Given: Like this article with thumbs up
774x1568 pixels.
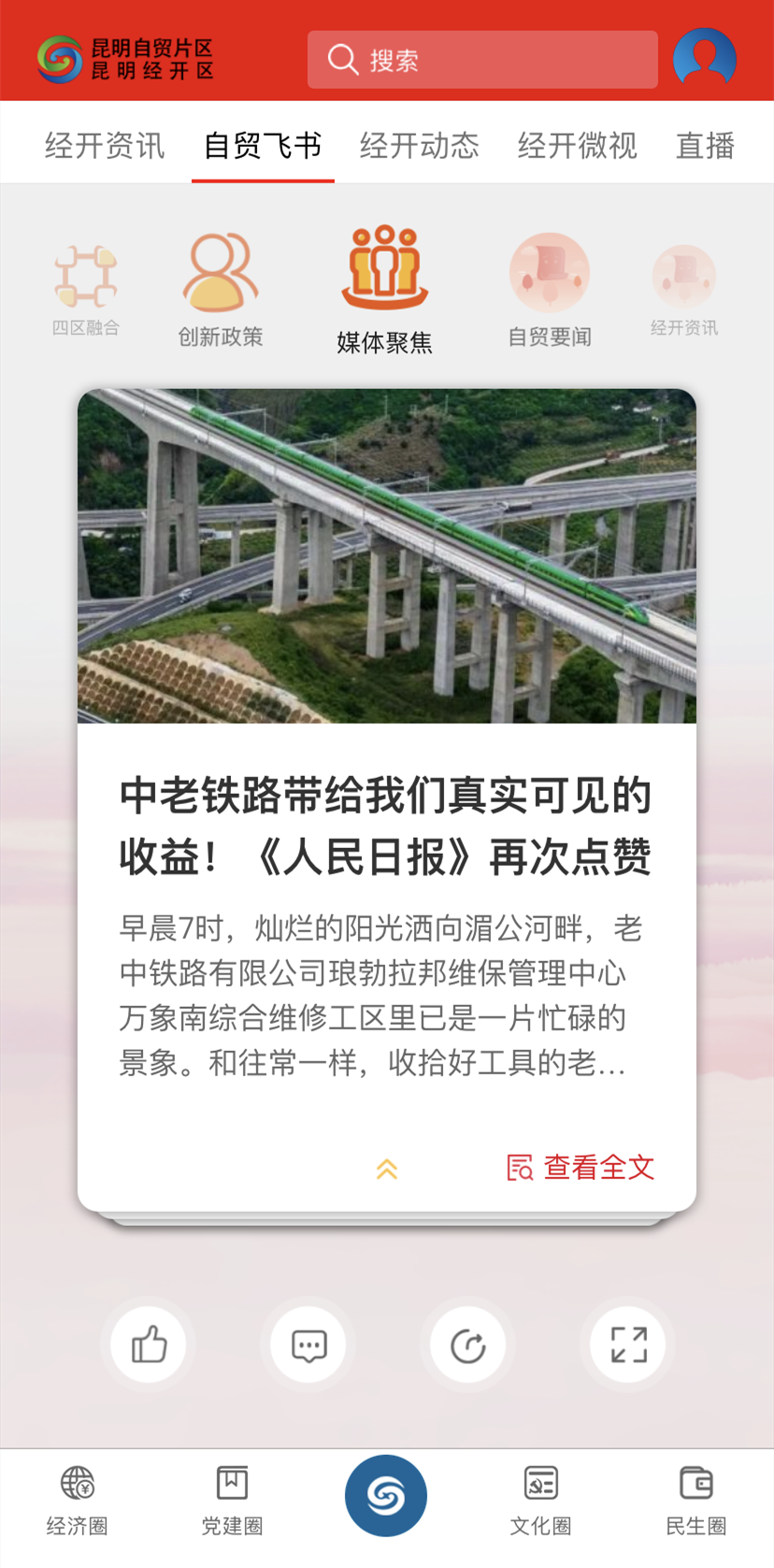Looking at the screenshot, I should click(x=149, y=1345).
